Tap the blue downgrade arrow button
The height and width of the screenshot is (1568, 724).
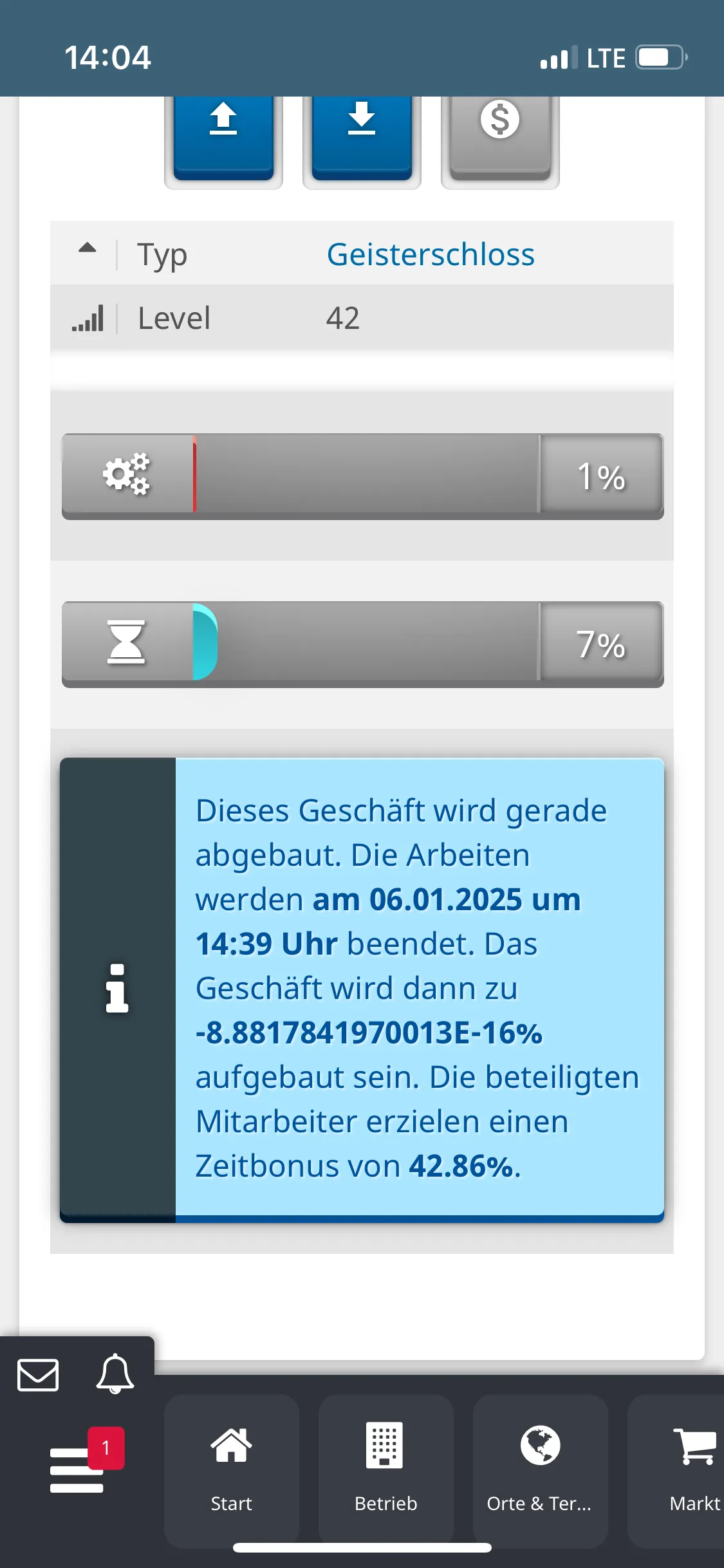pyautogui.click(x=362, y=134)
